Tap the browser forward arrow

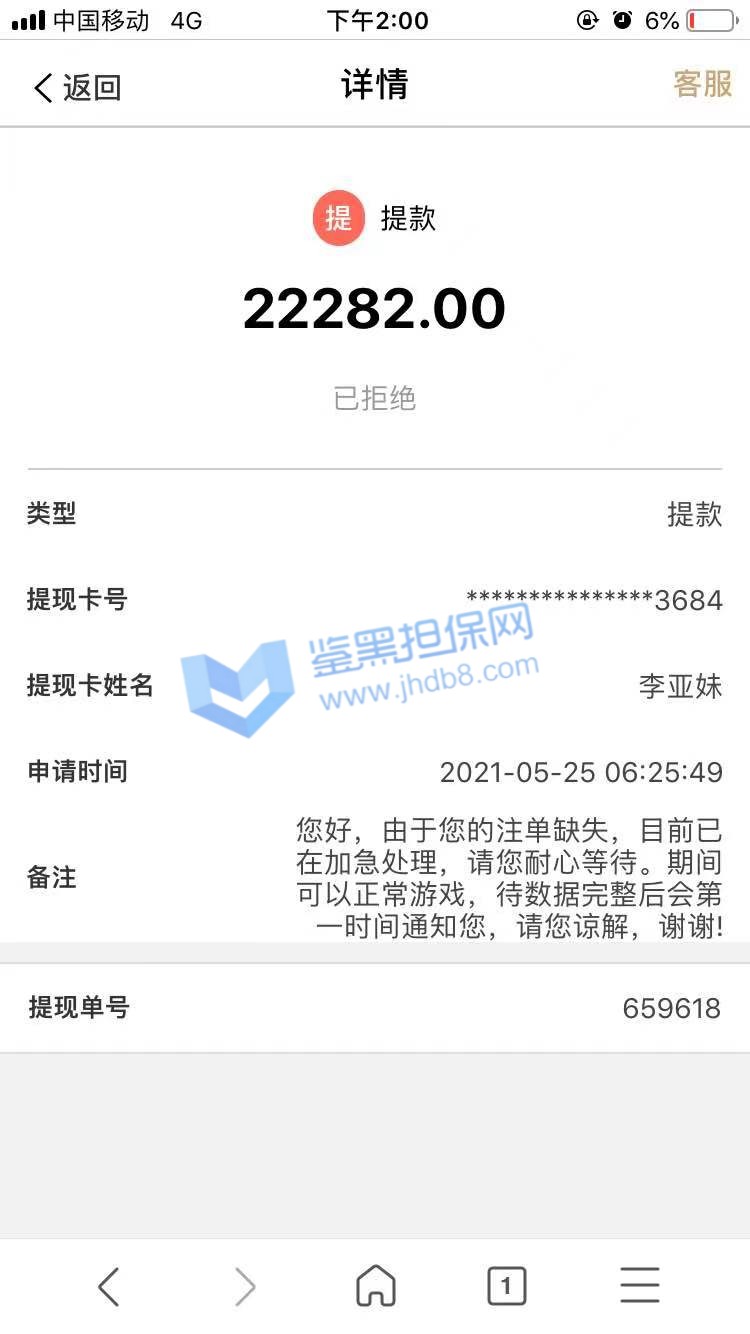[244, 1286]
